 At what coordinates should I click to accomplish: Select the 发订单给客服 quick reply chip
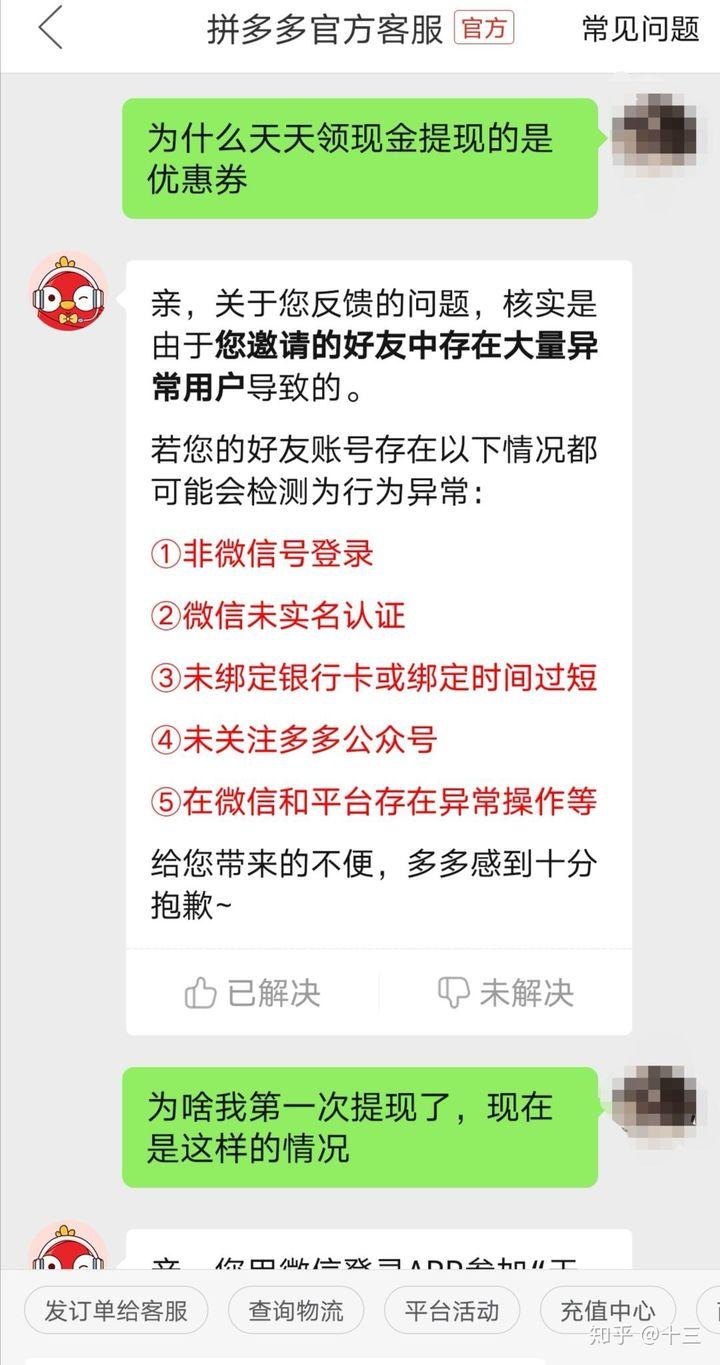point(115,1310)
